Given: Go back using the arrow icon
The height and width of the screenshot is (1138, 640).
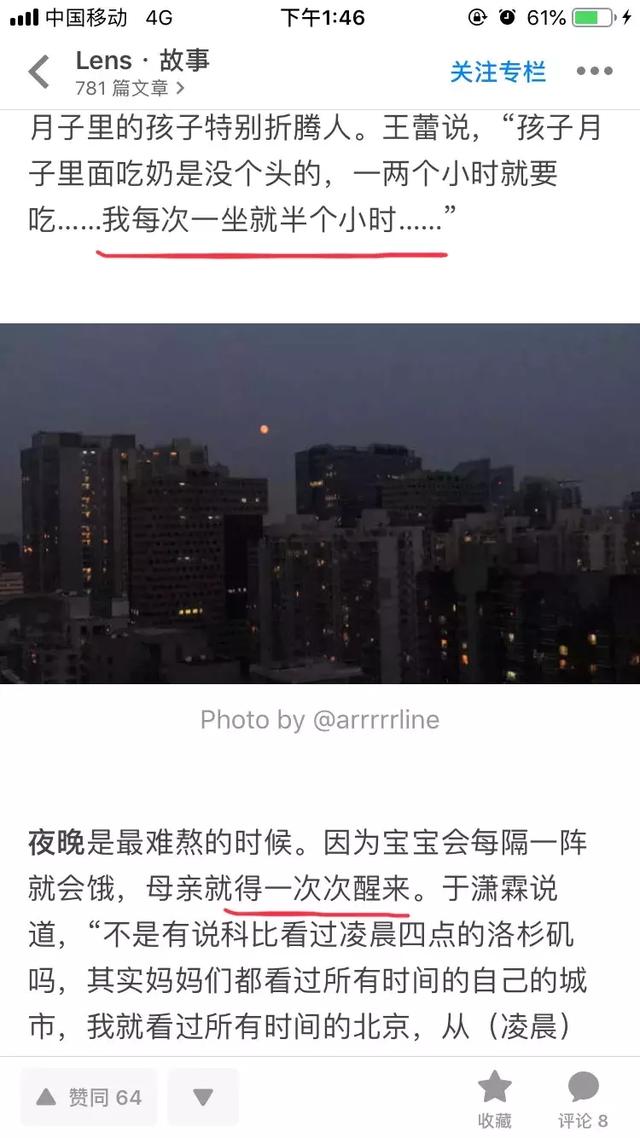Looking at the screenshot, I should [x=39, y=72].
